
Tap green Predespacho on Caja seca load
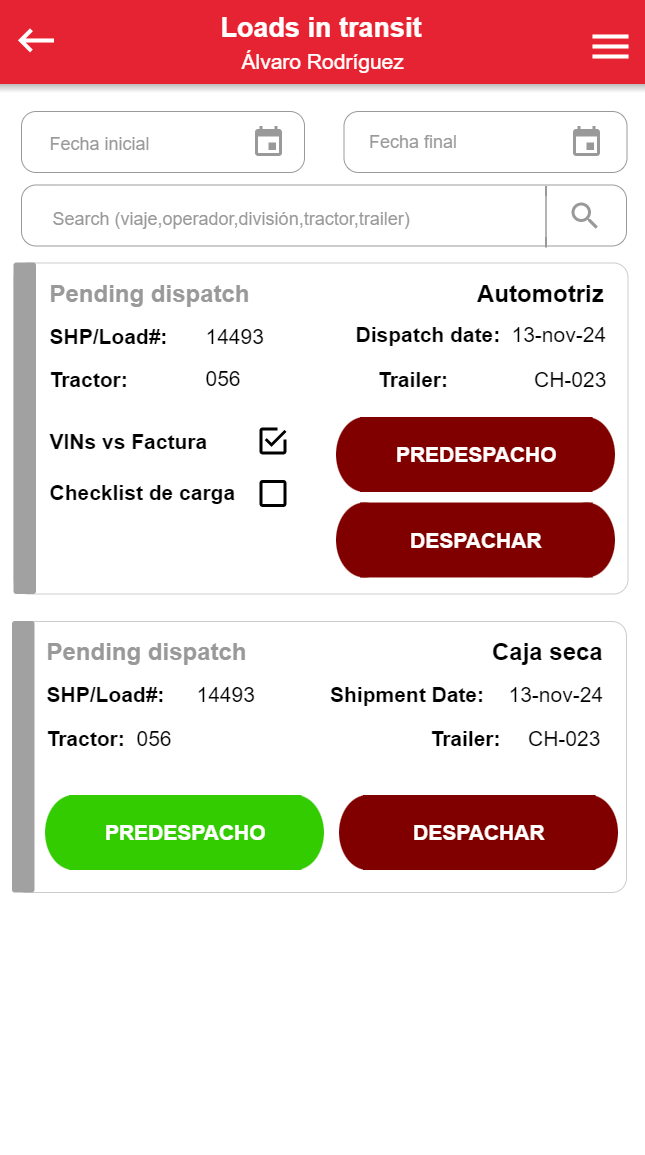(185, 833)
